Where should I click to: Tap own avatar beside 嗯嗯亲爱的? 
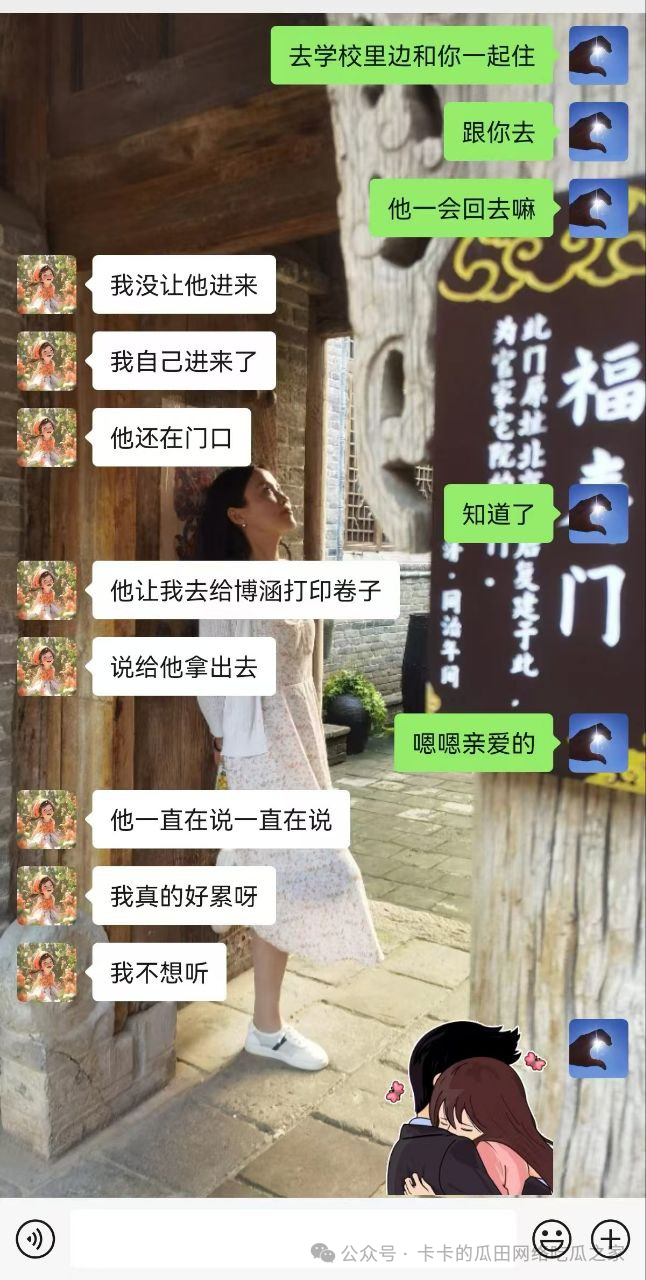(598, 743)
